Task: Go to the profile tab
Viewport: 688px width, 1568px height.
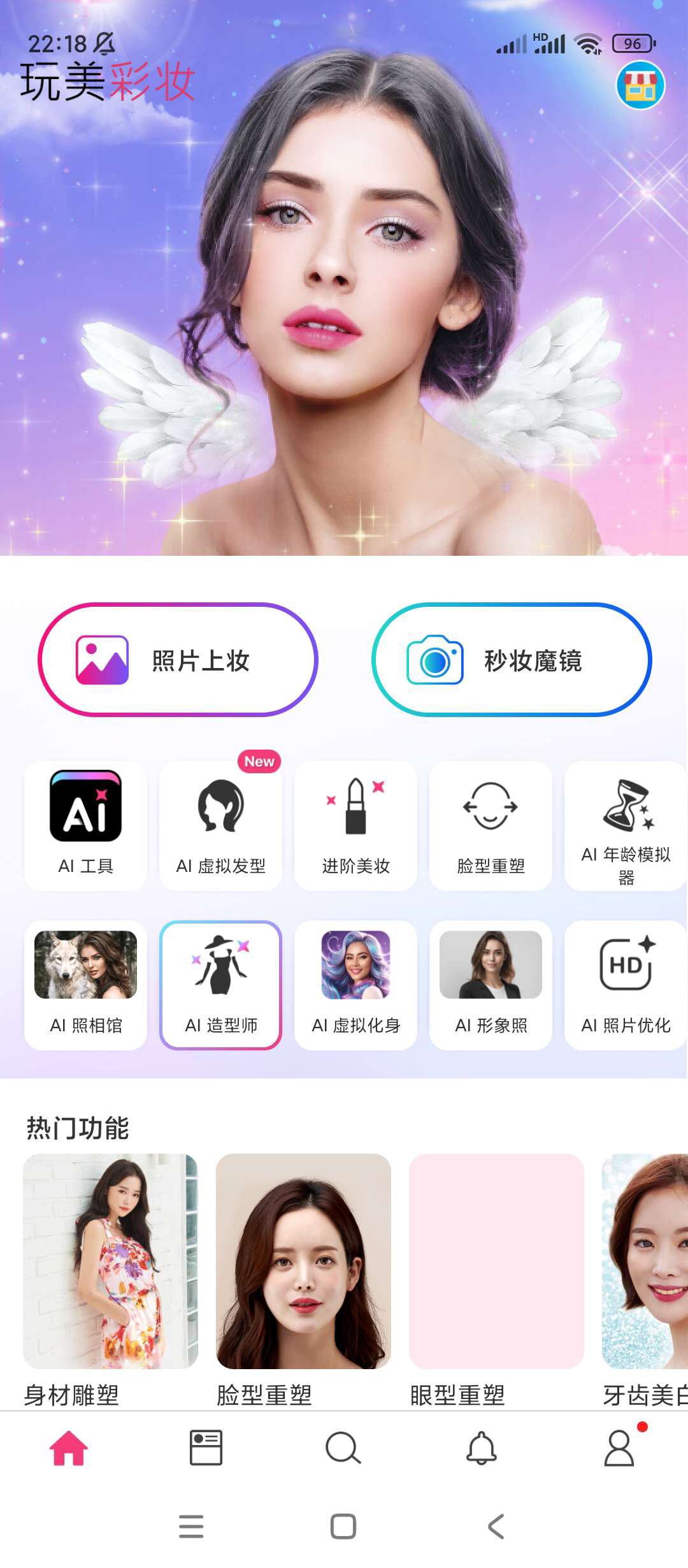Action: 619,1448
